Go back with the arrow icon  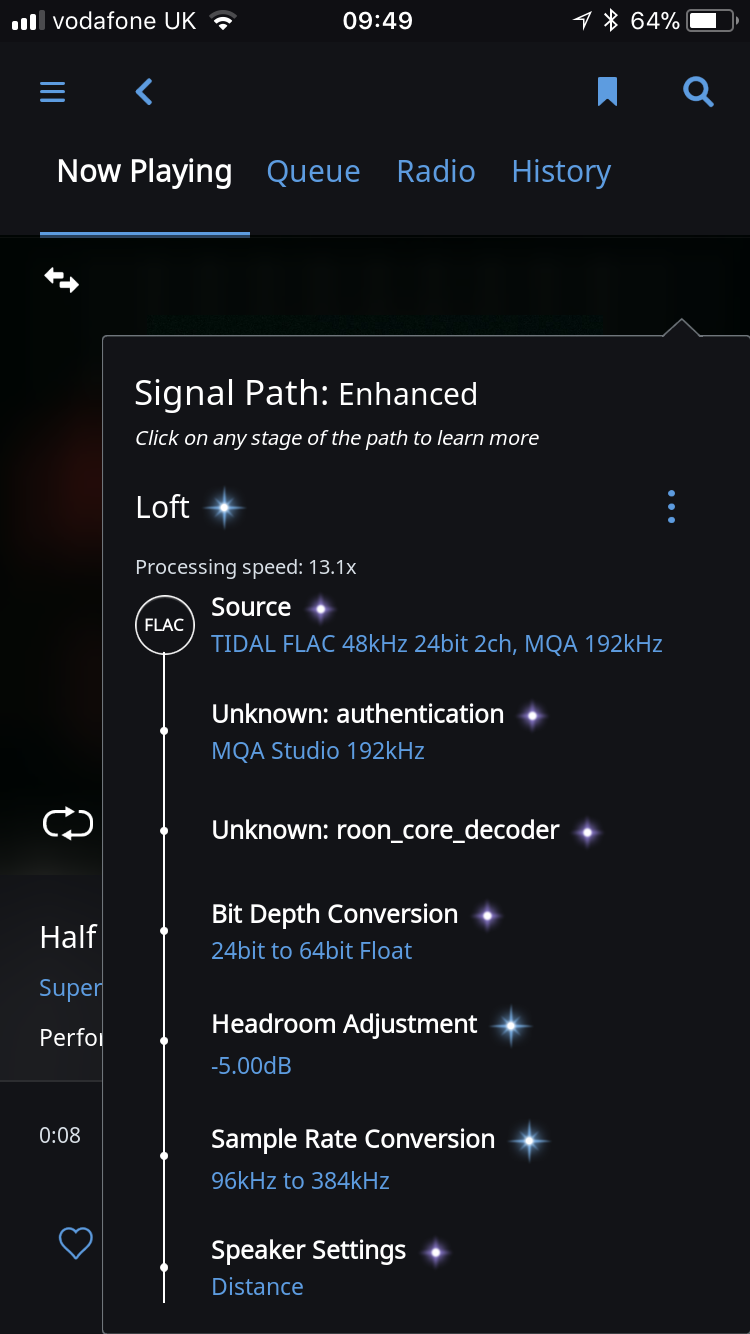pyautogui.click(x=144, y=92)
